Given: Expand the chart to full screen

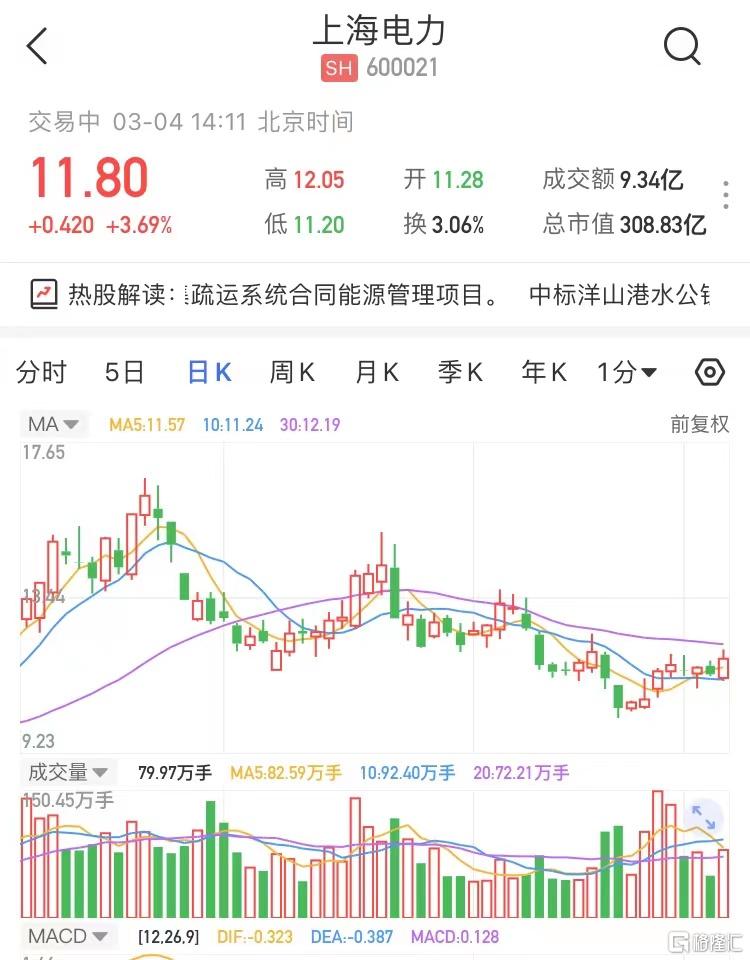Looking at the screenshot, I should pyautogui.click(x=704, y=815).
